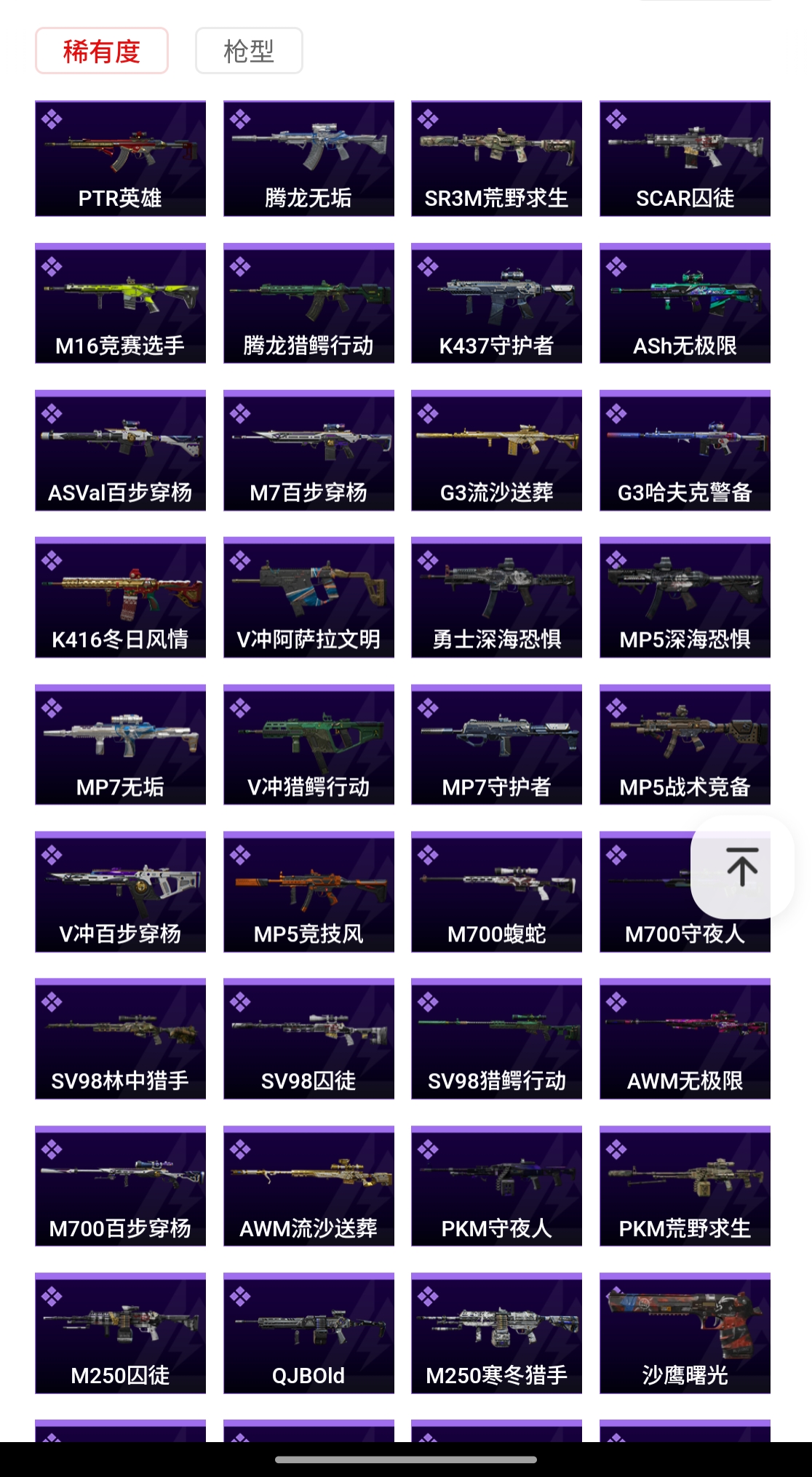Select the 稀有度 filter tab
Viewport: 812px width, 1477px height.
pos(102,51)
